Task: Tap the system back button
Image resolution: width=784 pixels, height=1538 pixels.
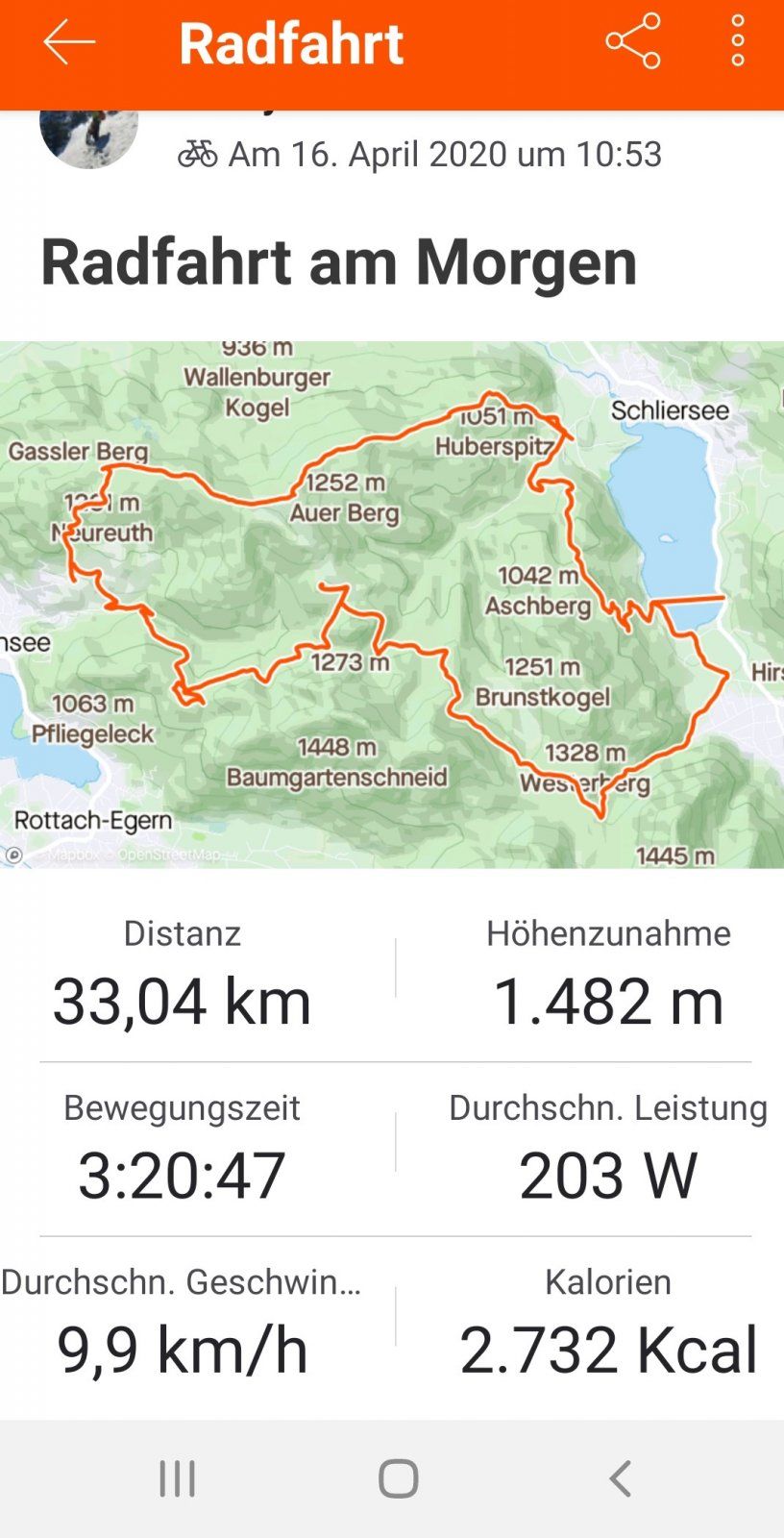Action: [x=621, y=1478]
